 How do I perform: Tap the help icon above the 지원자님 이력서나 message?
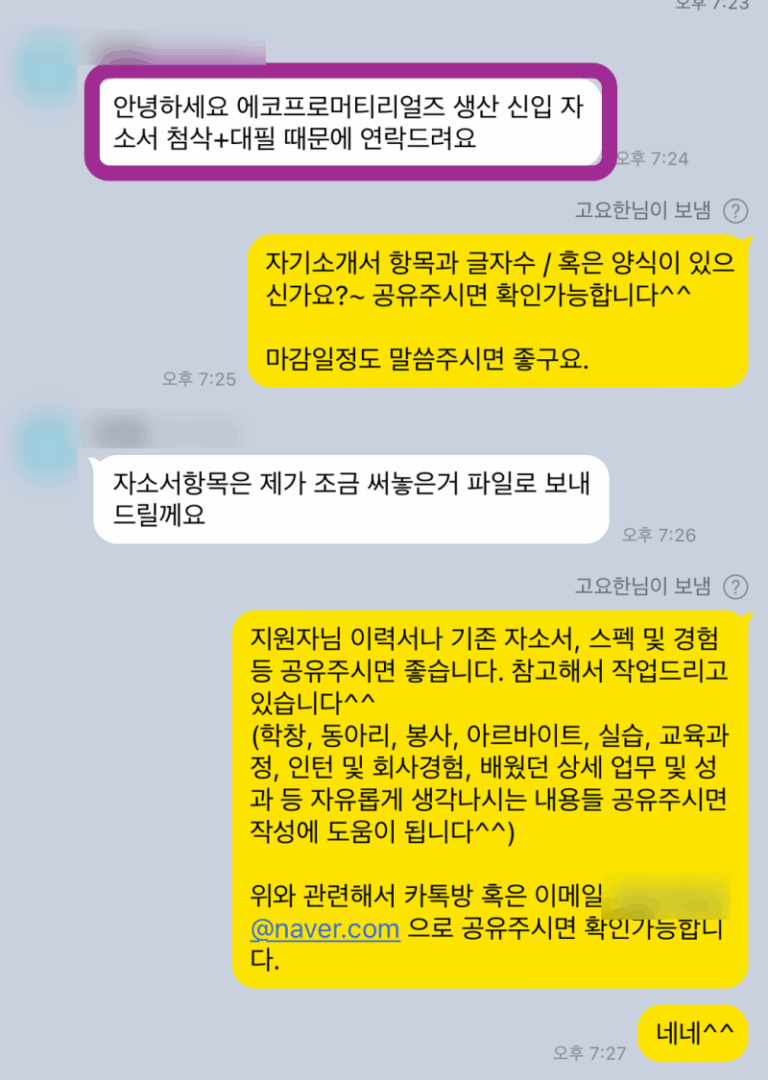735,586
